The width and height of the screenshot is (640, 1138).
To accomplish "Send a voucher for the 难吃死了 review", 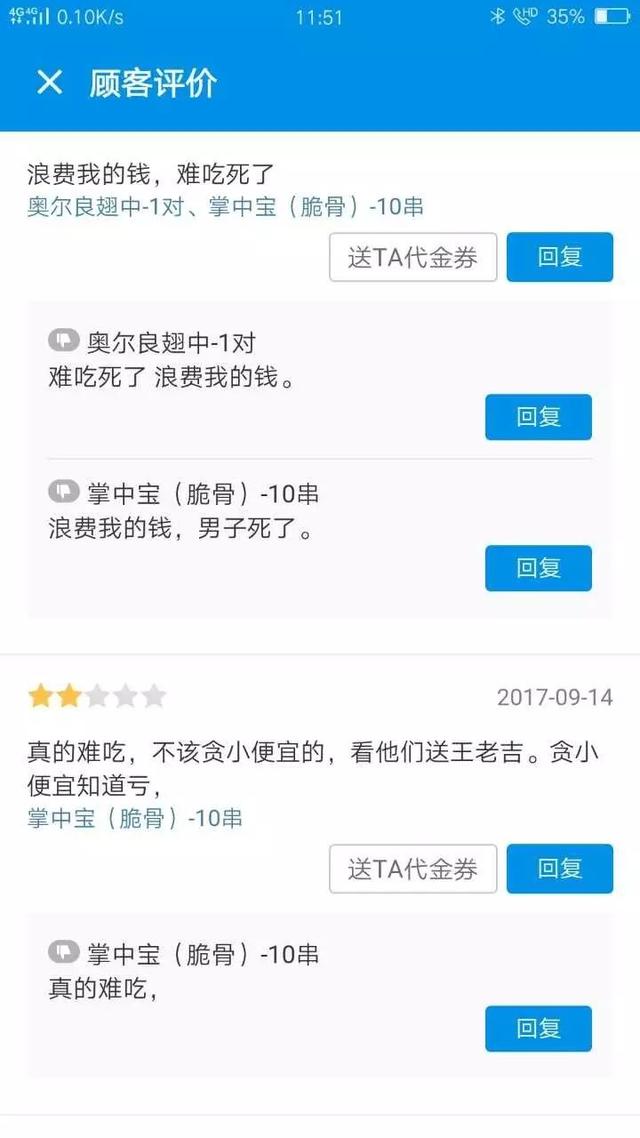I will point(413,258).
